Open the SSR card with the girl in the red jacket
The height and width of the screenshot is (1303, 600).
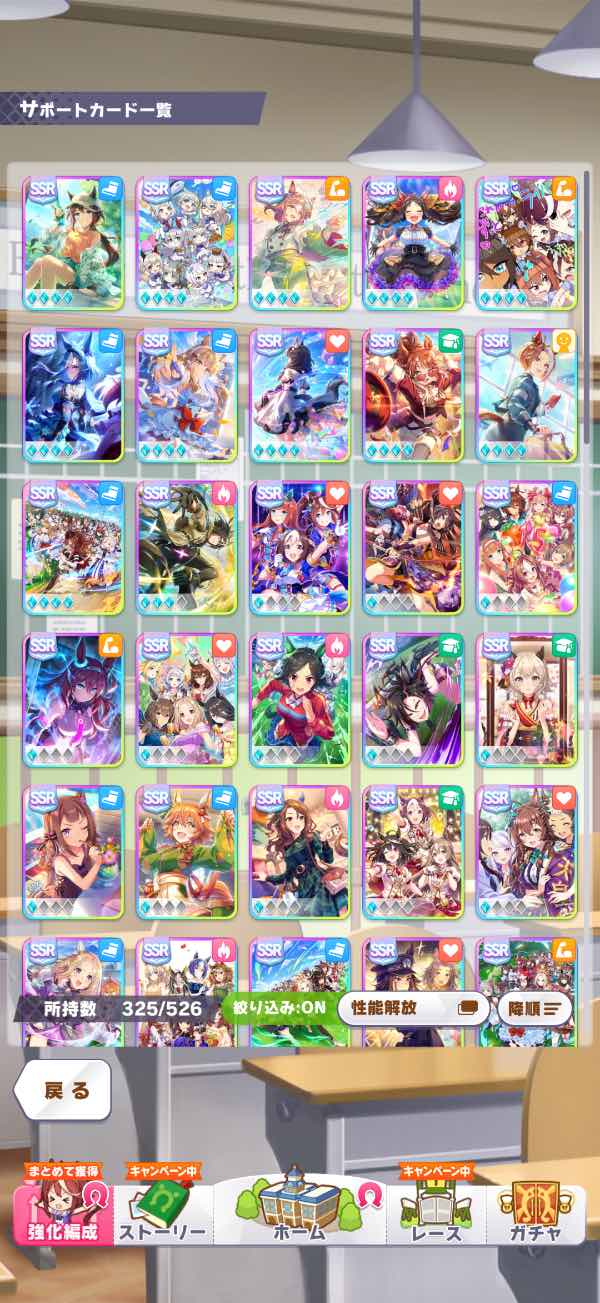tap(299, 700)
